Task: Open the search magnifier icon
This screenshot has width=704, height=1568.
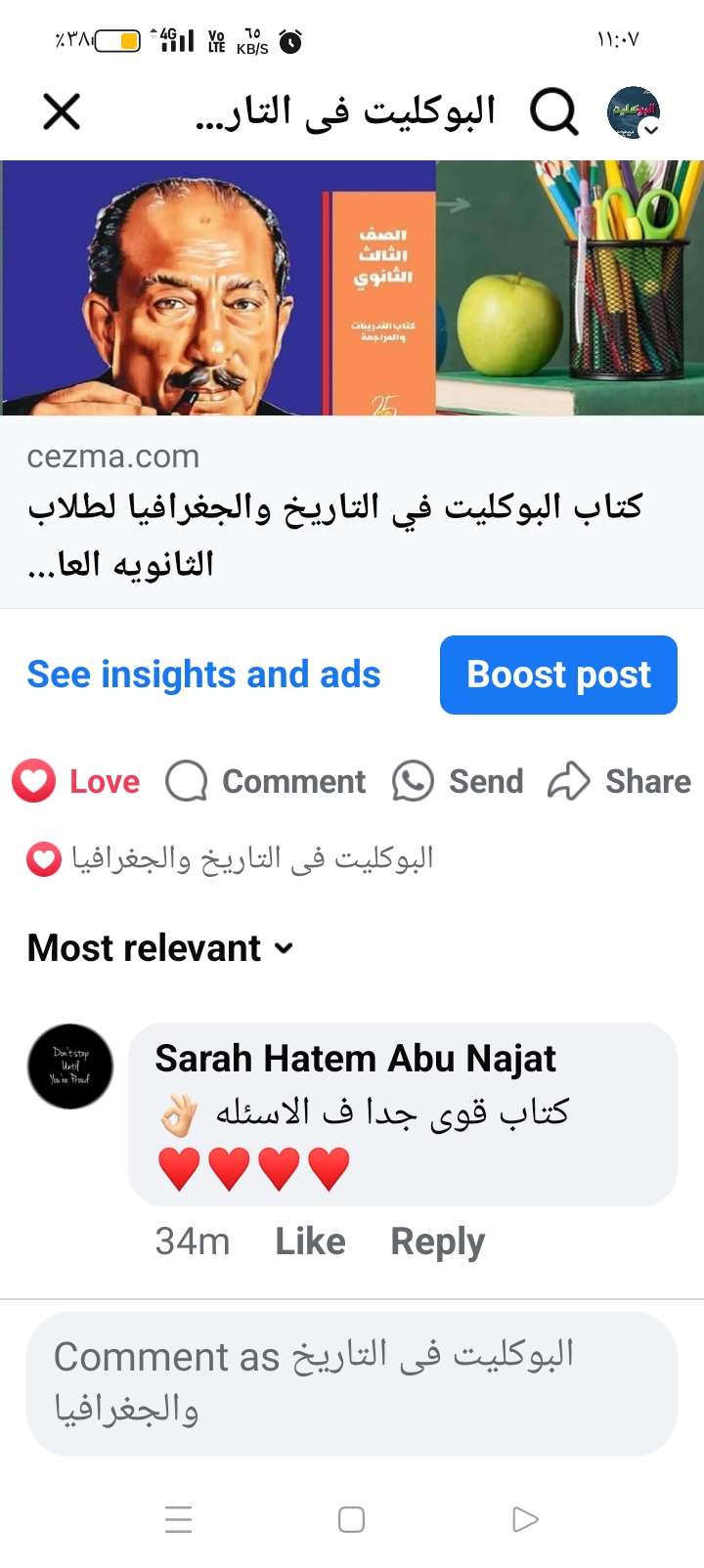Action: tap(553, 112)
